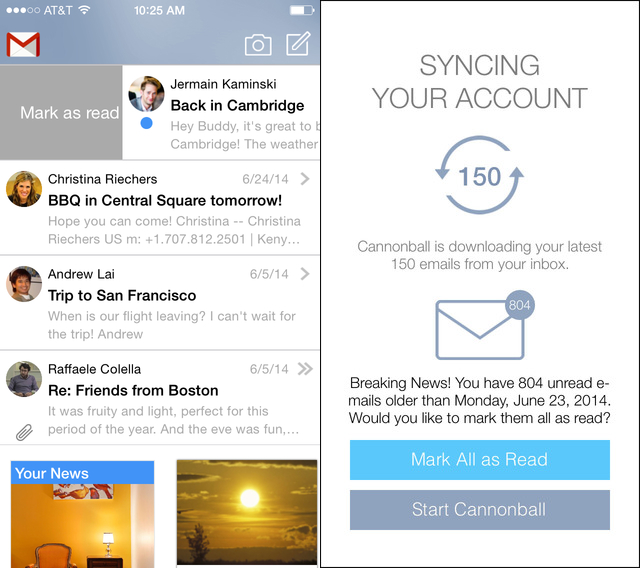Open the camera icon in the top bar
The image size is (640, 568).
(258, 45)
